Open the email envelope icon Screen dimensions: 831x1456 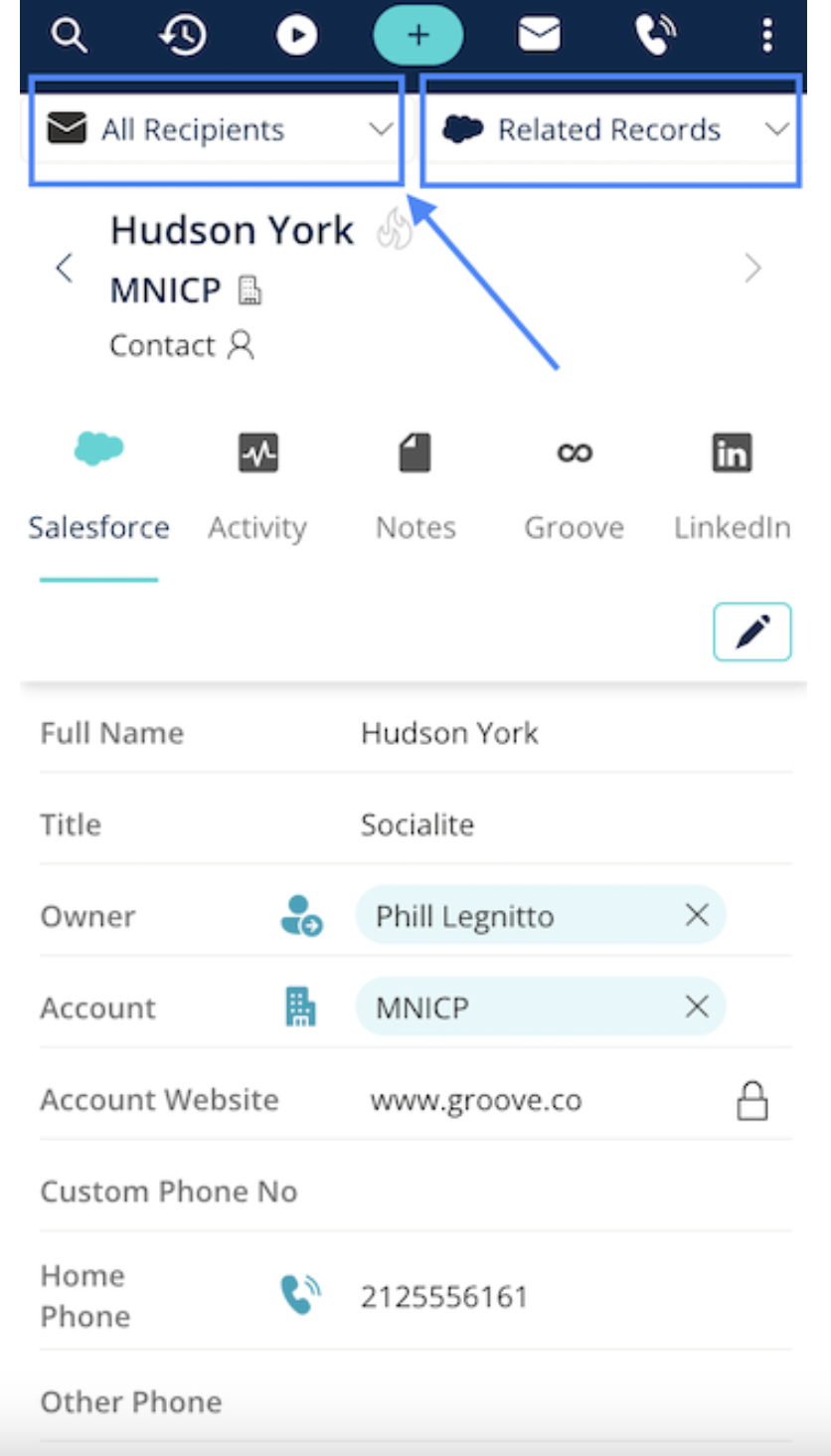pyautogui.click(x=539, y=36)
